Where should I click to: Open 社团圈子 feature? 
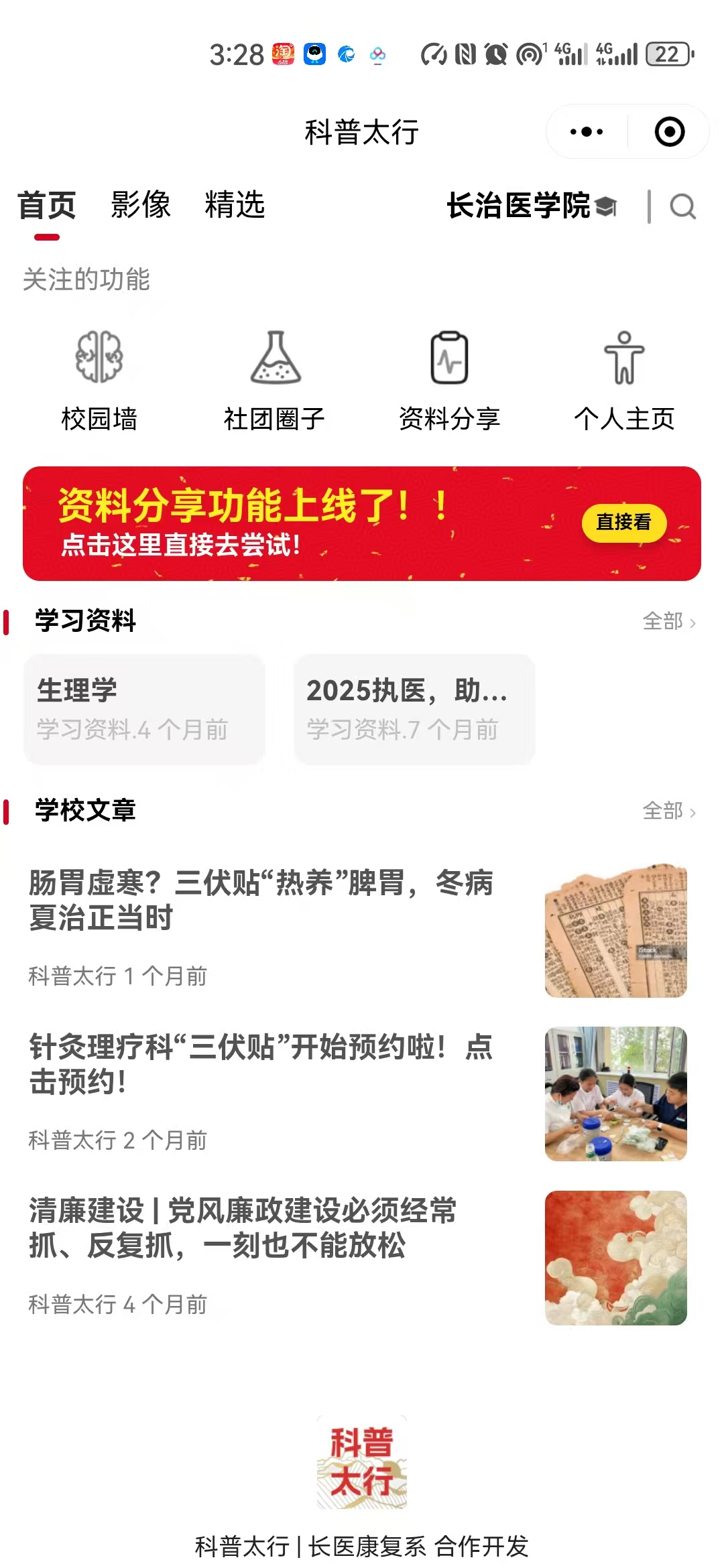coord(274,380)
